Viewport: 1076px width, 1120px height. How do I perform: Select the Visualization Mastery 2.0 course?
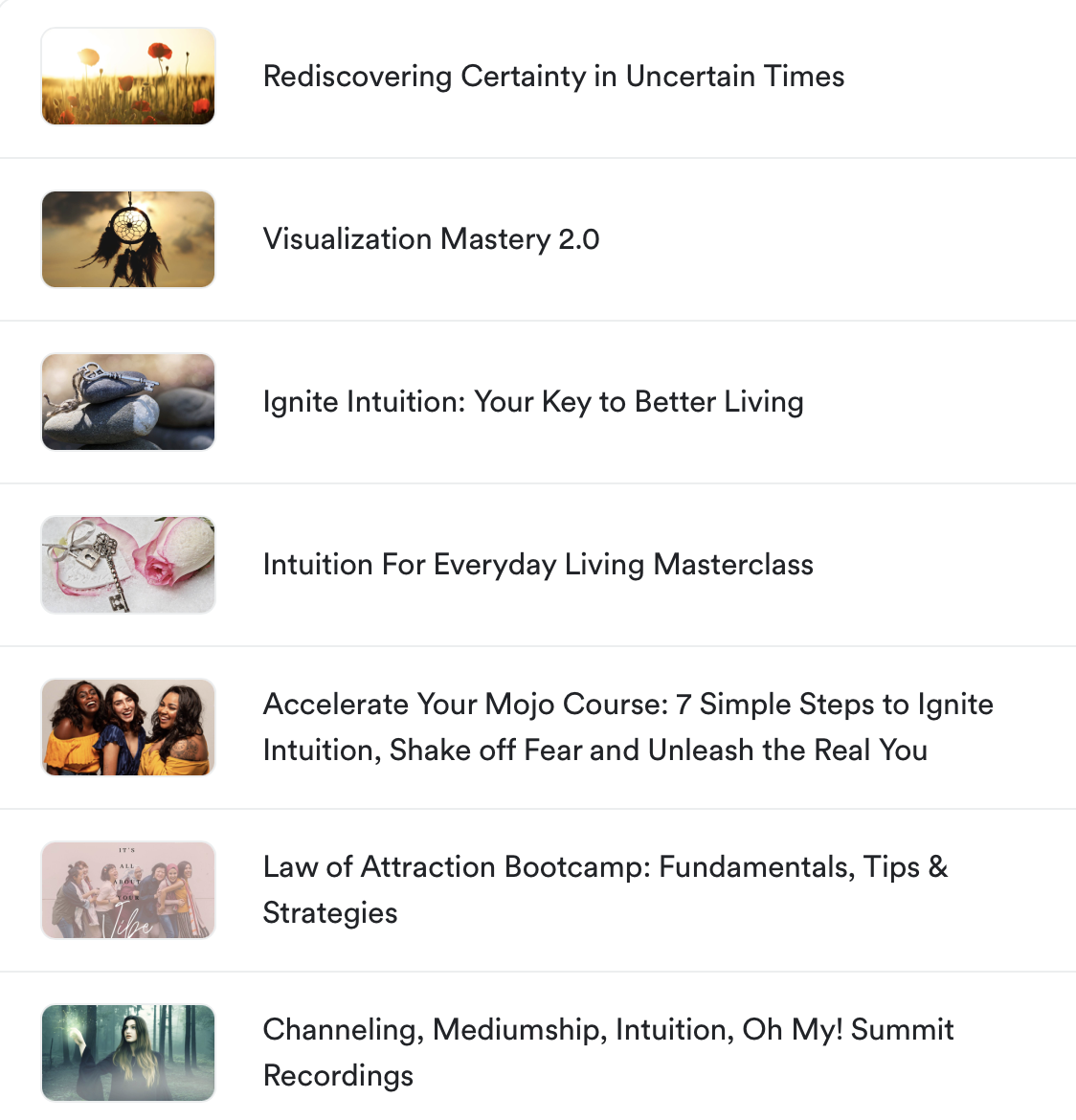click(x=431, y=239)
